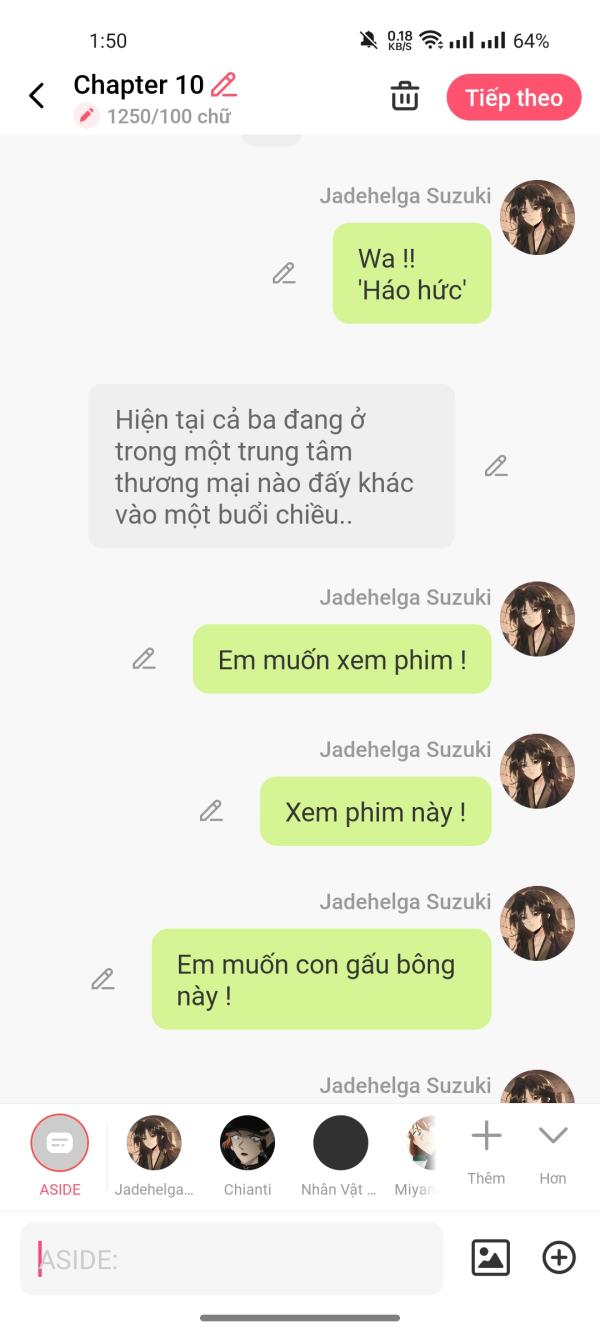Select the Jadehelga character in the picker

153,1143
